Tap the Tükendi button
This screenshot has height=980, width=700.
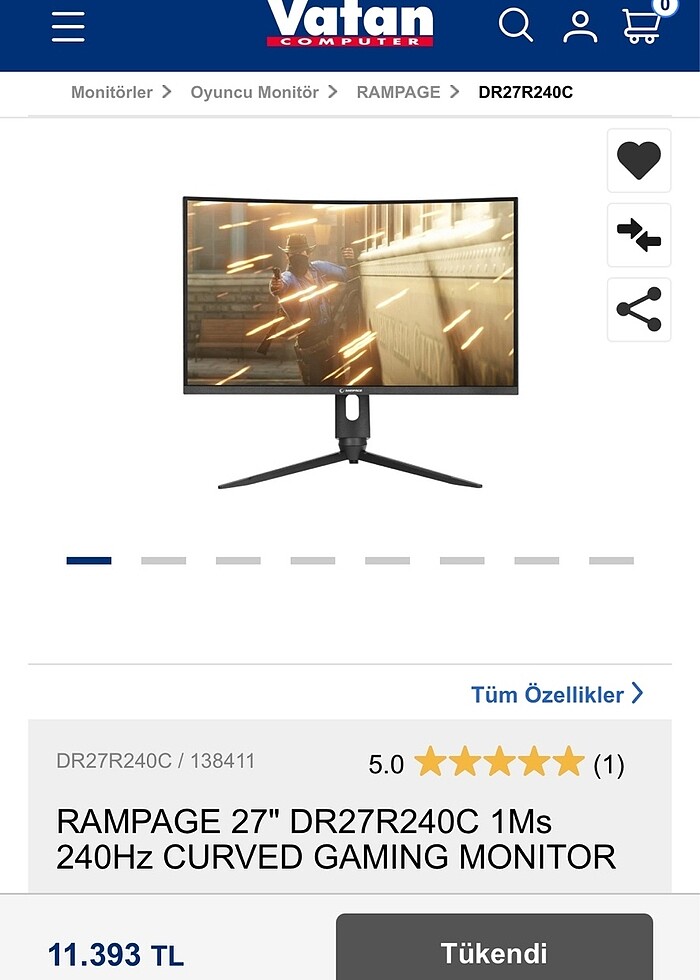(x=494, y=951)
